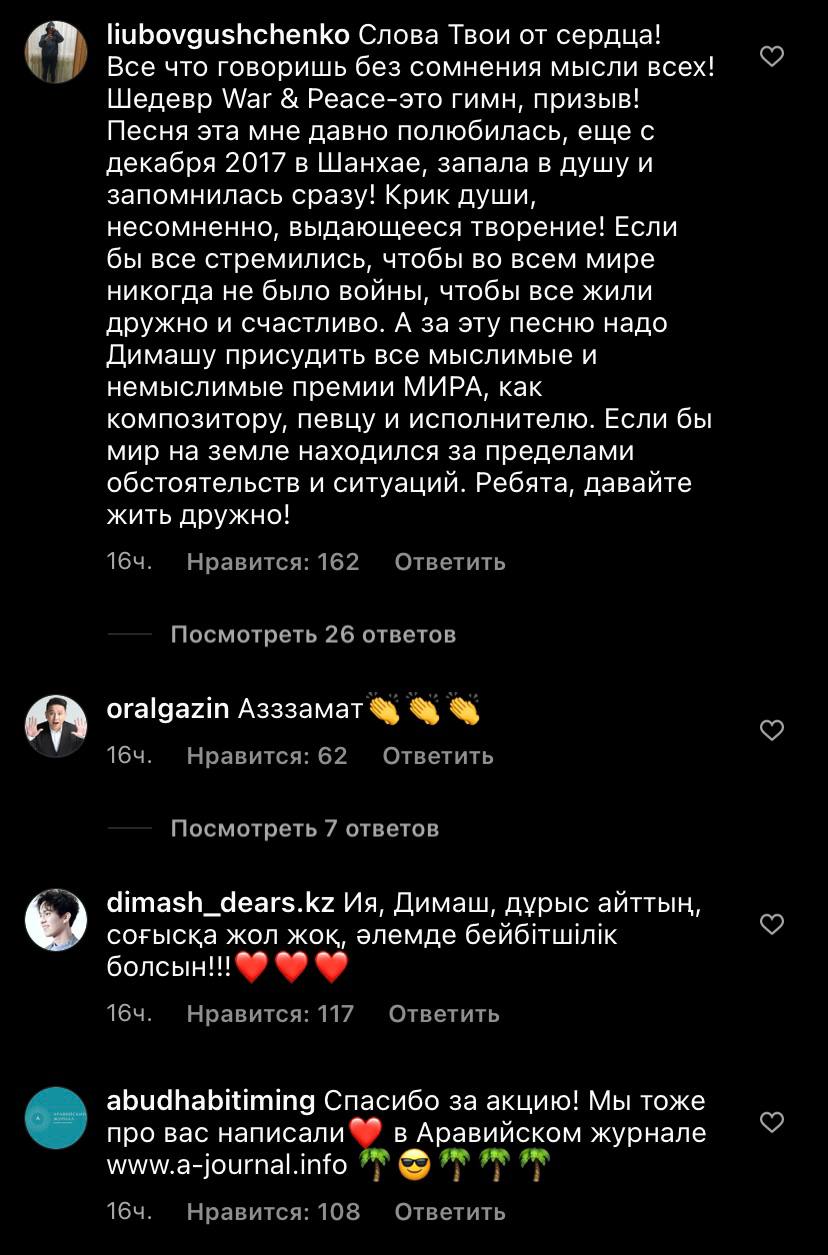The image size is (828, 1255).
Task: Expand the 7 replies under oralgazin
Action: click(x=304, y=828)
